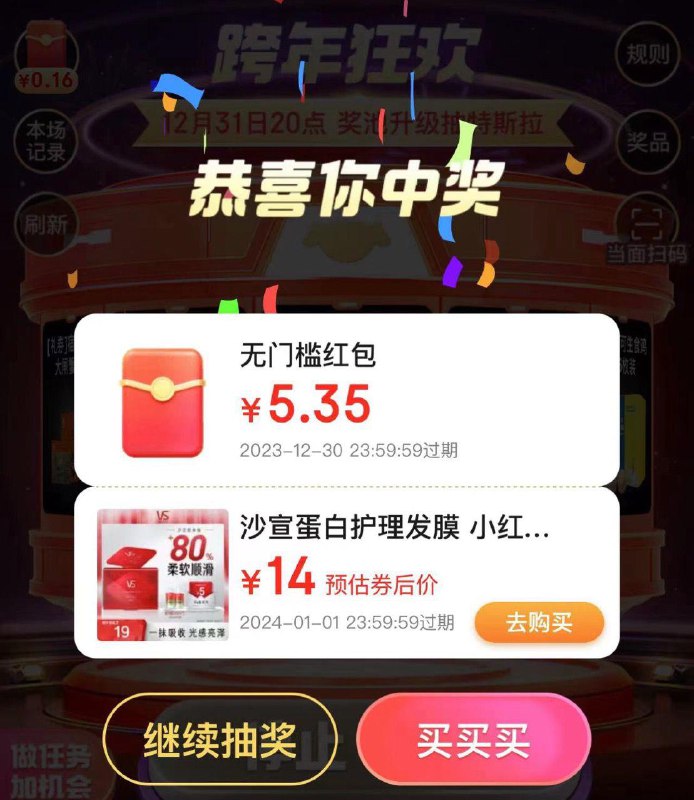Open the 无门槛红包 ¥5.35 prize card
Image resolution: width=694 pixels, height=800 pixels.
click(346, 401)
